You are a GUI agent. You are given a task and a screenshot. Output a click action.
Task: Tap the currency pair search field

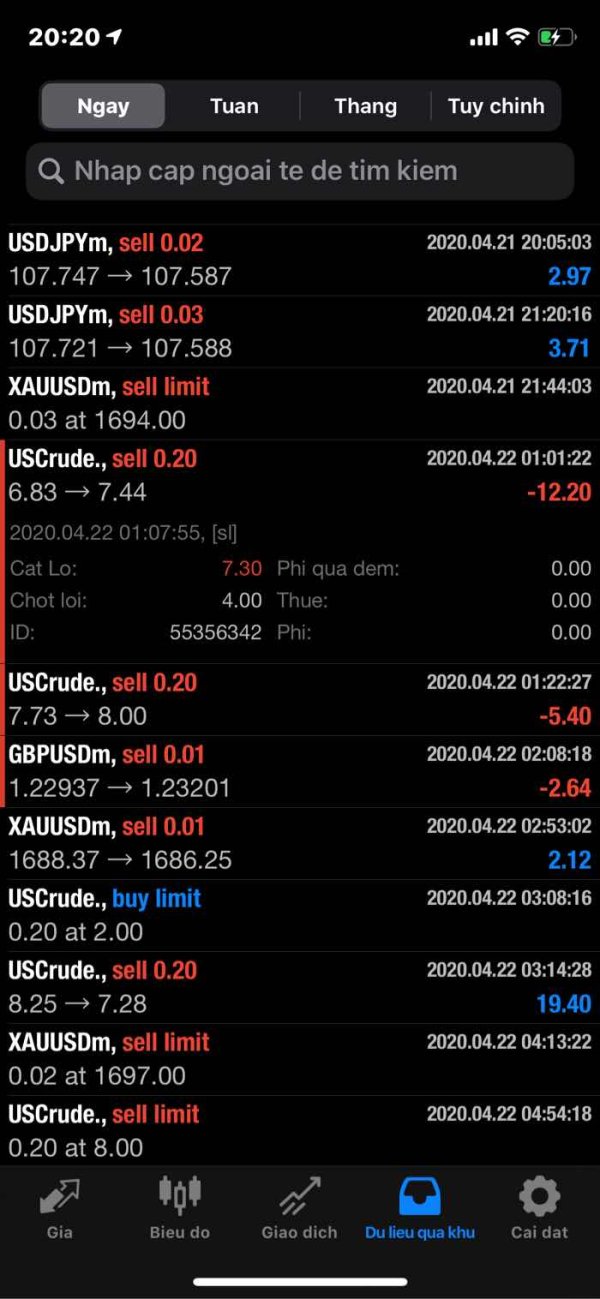click(x=300, y=171)
